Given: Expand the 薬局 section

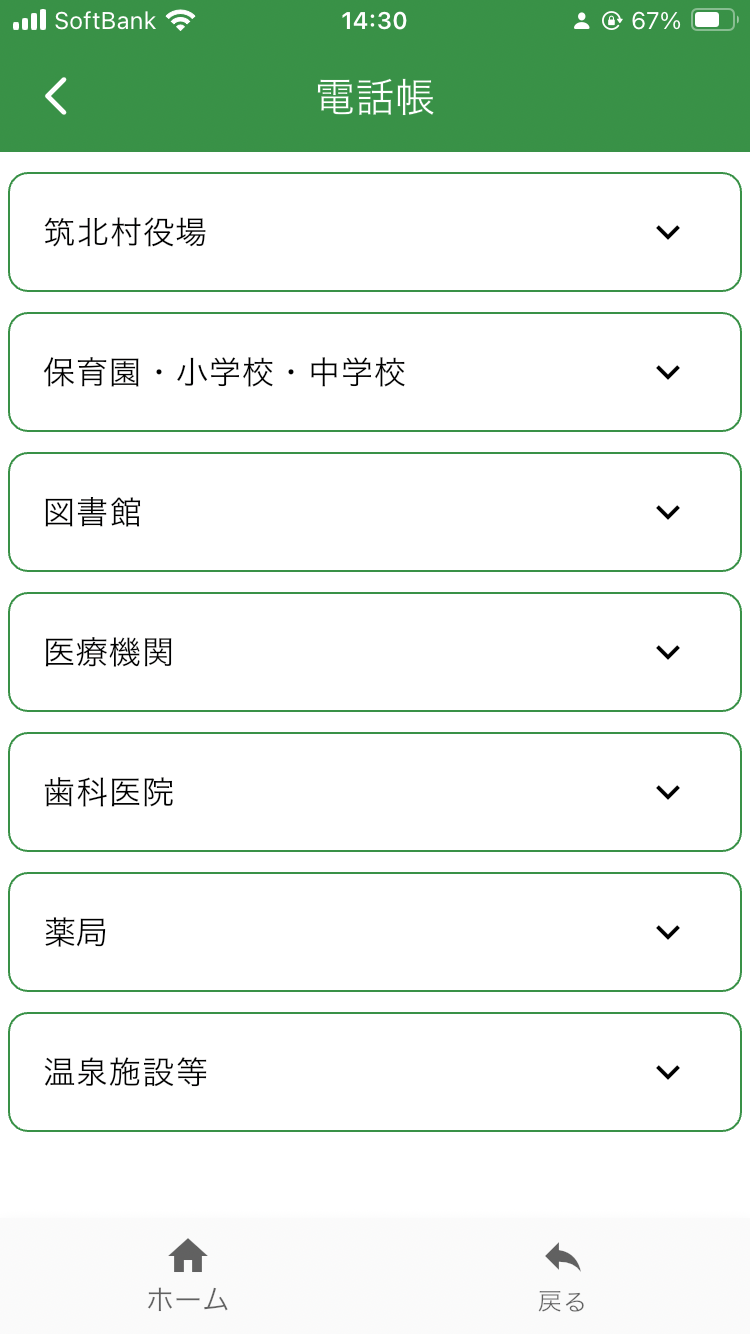Looking at the screenshot, I should pyautogui.click(x=375, y=932).
